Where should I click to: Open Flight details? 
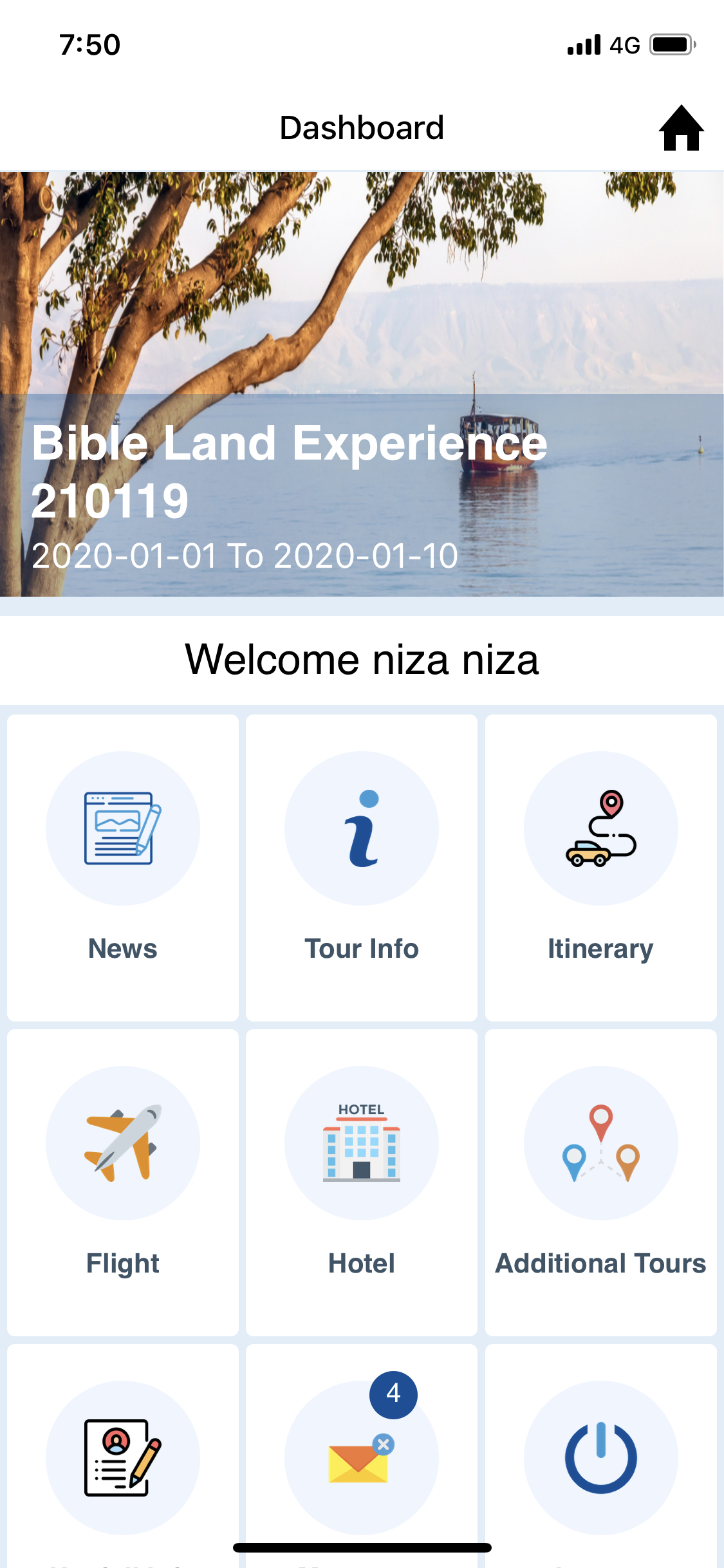coord(123,1182)
